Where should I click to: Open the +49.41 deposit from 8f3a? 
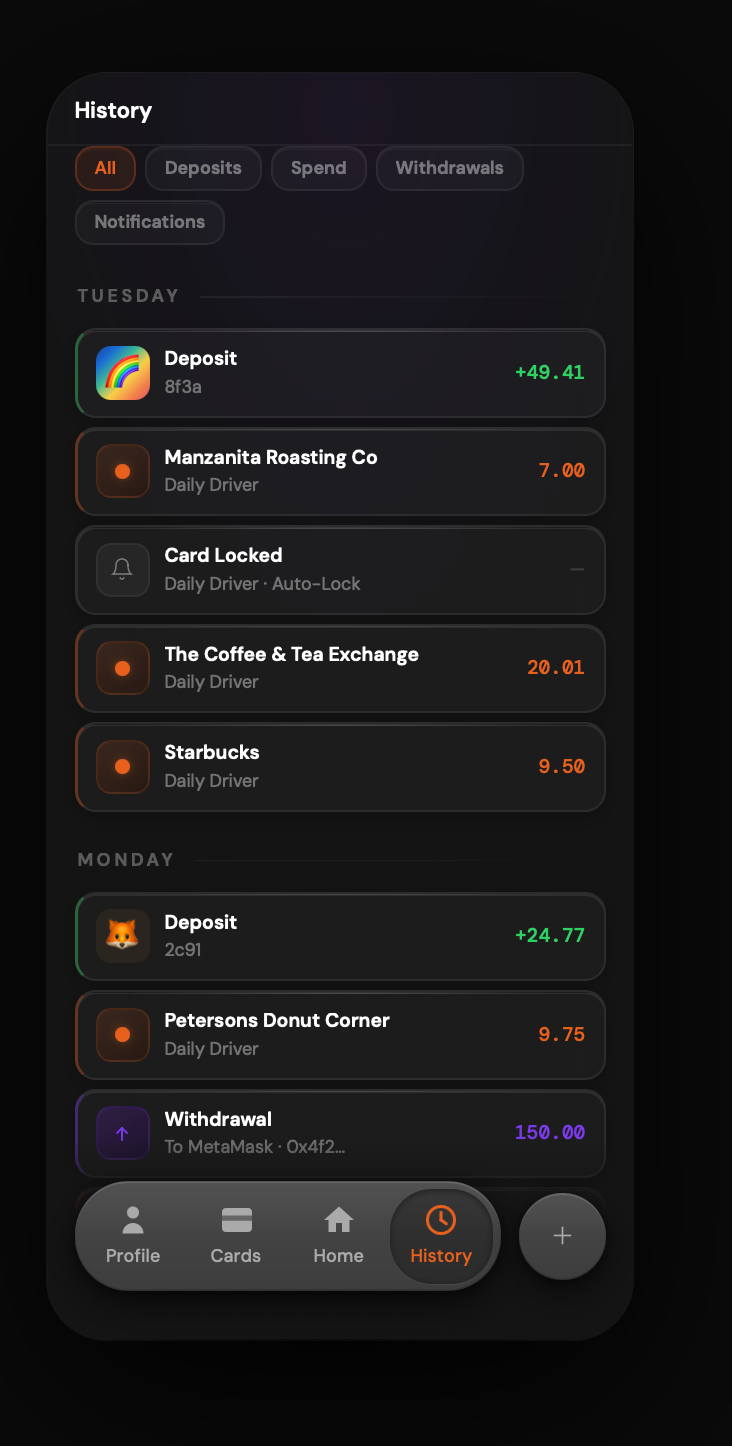pyautogui.click(x=340, y=373)
